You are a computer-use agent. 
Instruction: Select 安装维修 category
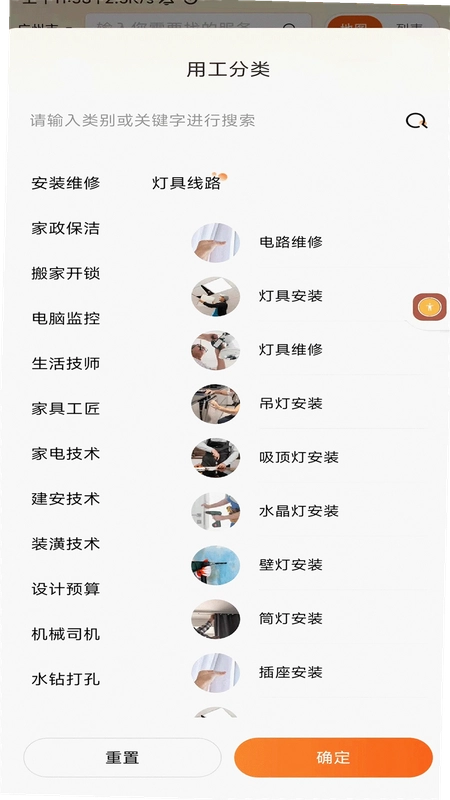[x=65, y=183]
